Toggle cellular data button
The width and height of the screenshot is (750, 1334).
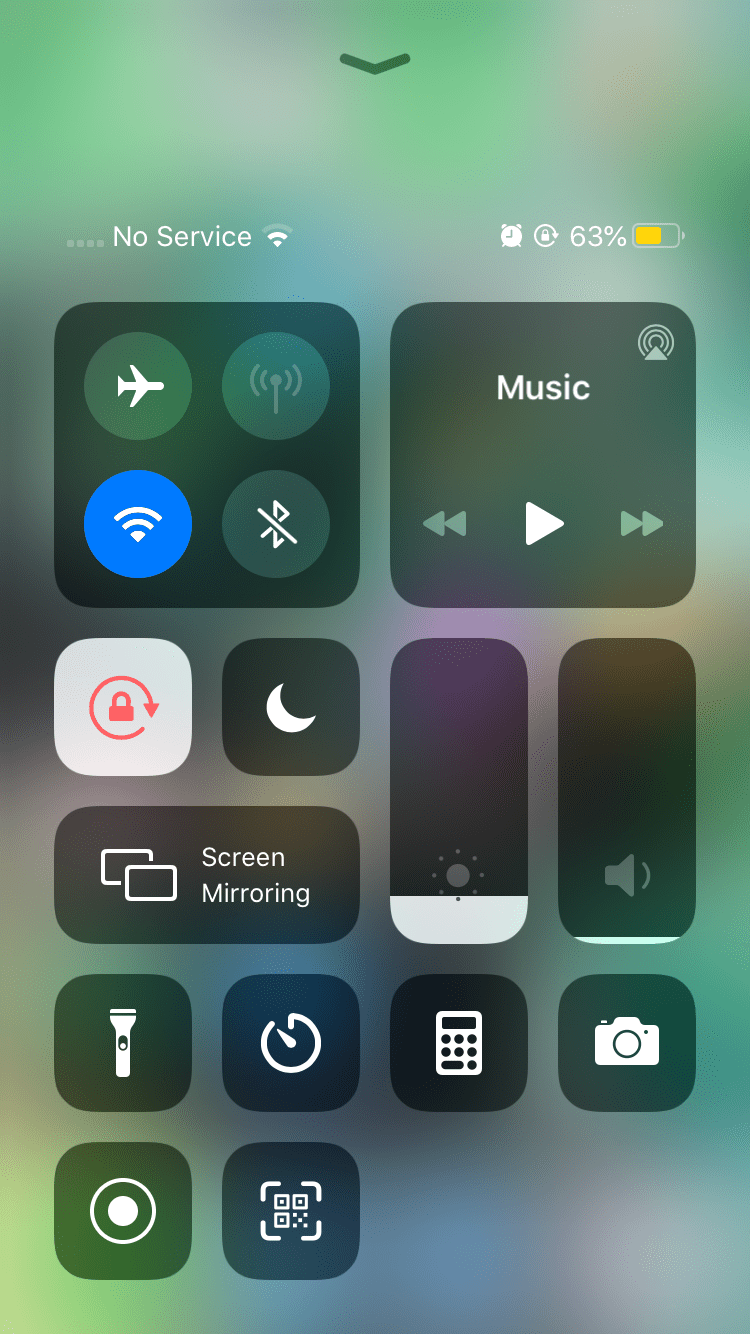pyautogui.click(x=275, y=386)
